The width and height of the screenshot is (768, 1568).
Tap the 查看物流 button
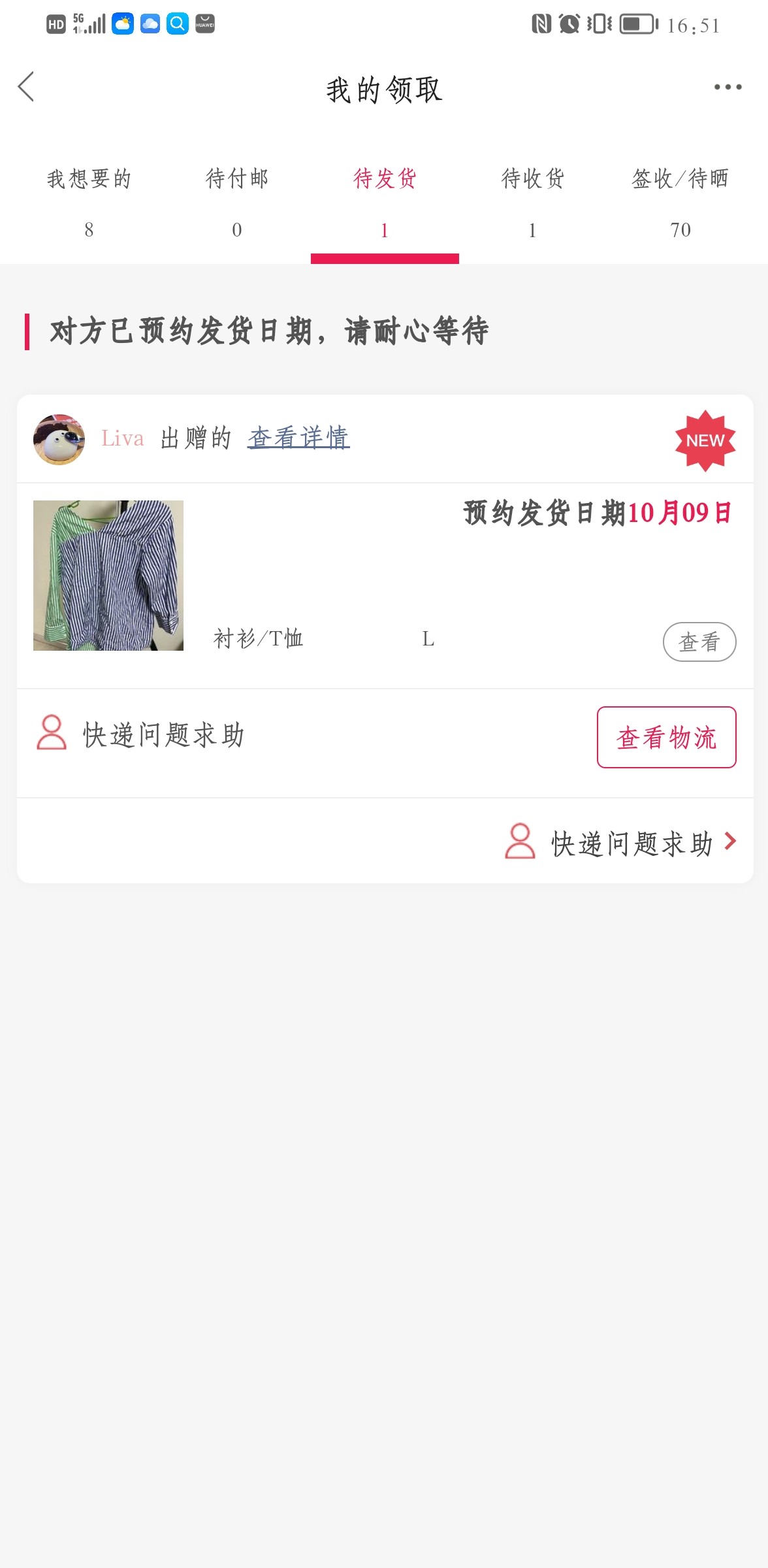click(x=666, y=737)
